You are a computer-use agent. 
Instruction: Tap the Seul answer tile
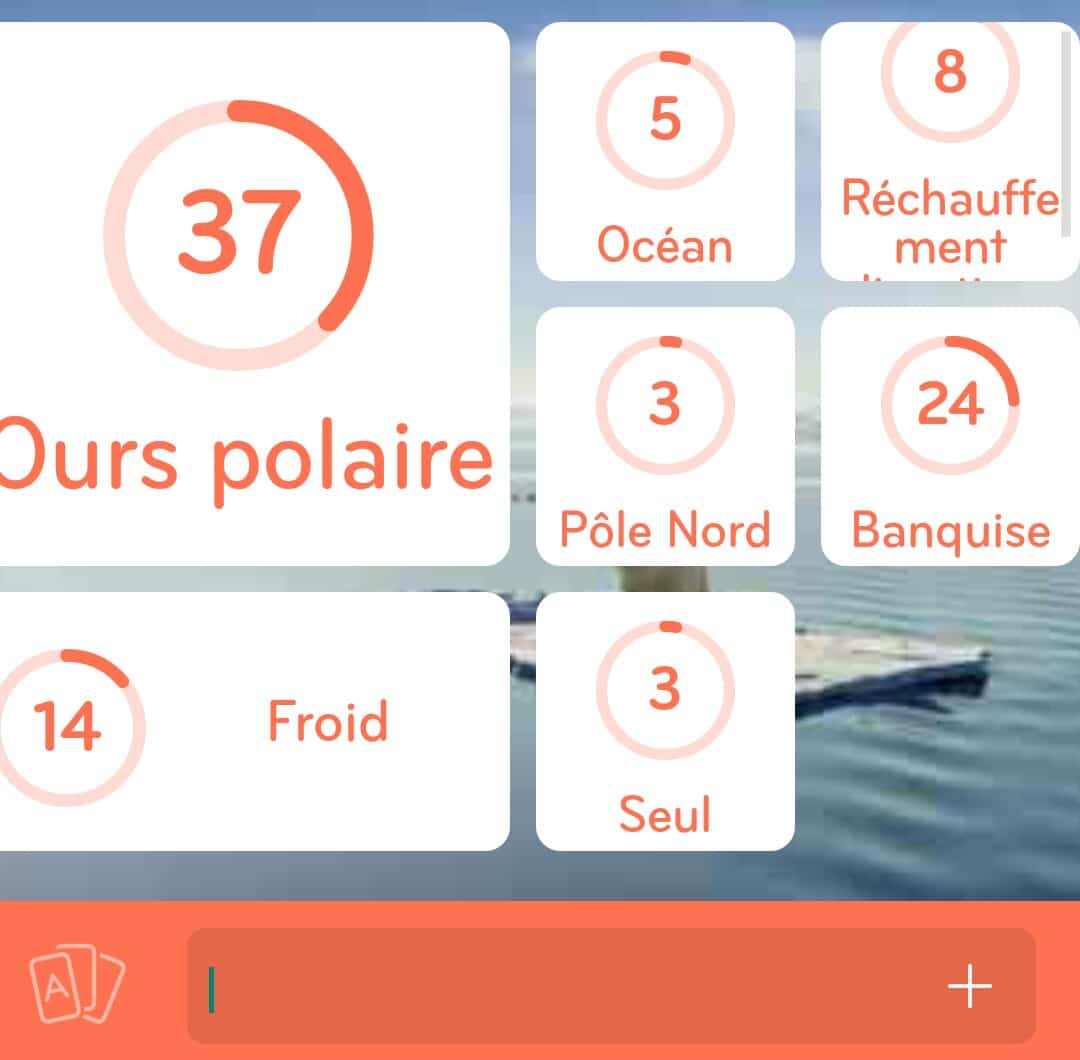point(665,722)
